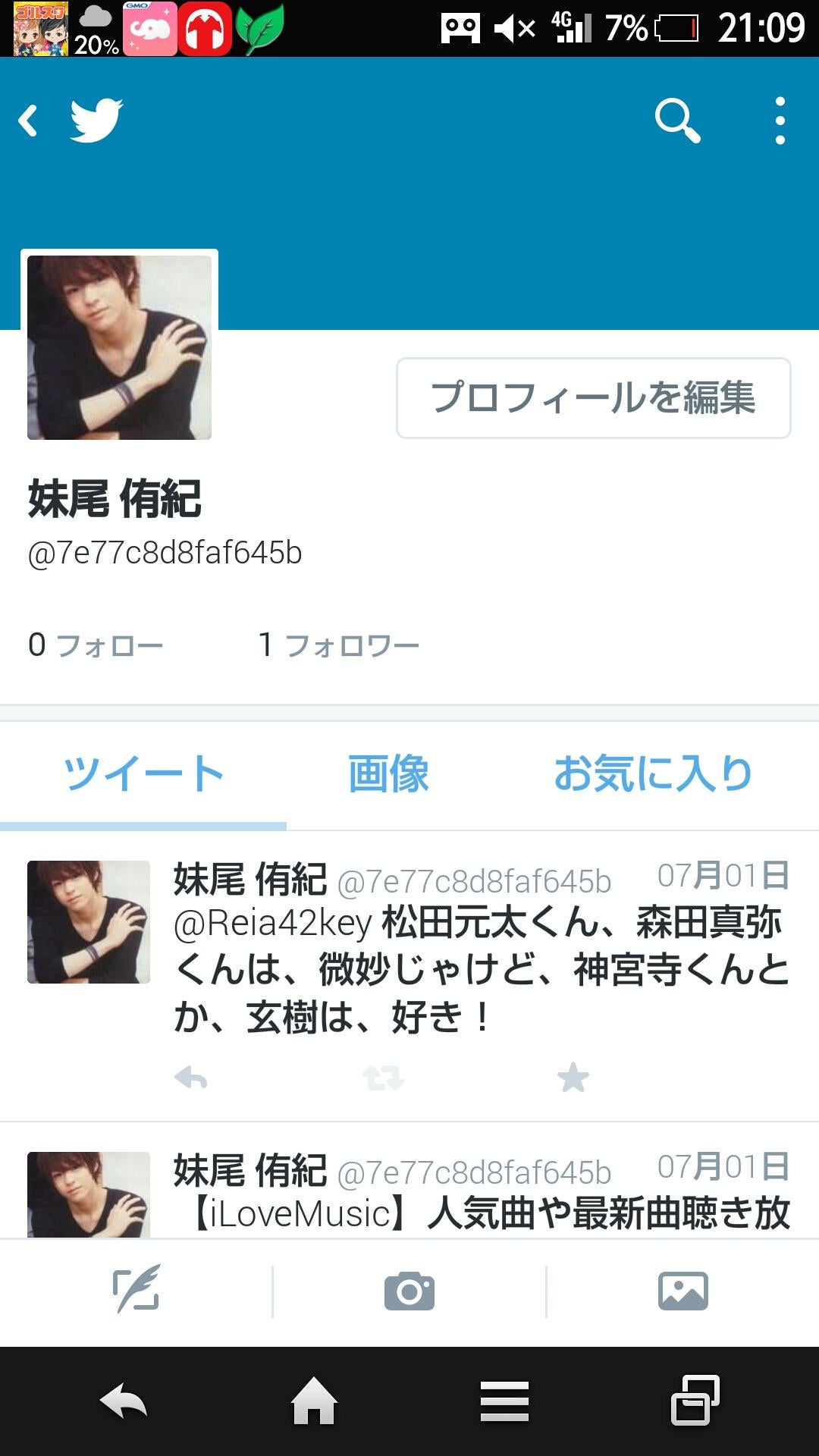
Task: View the フォロー following list
Action: point(96,645)
